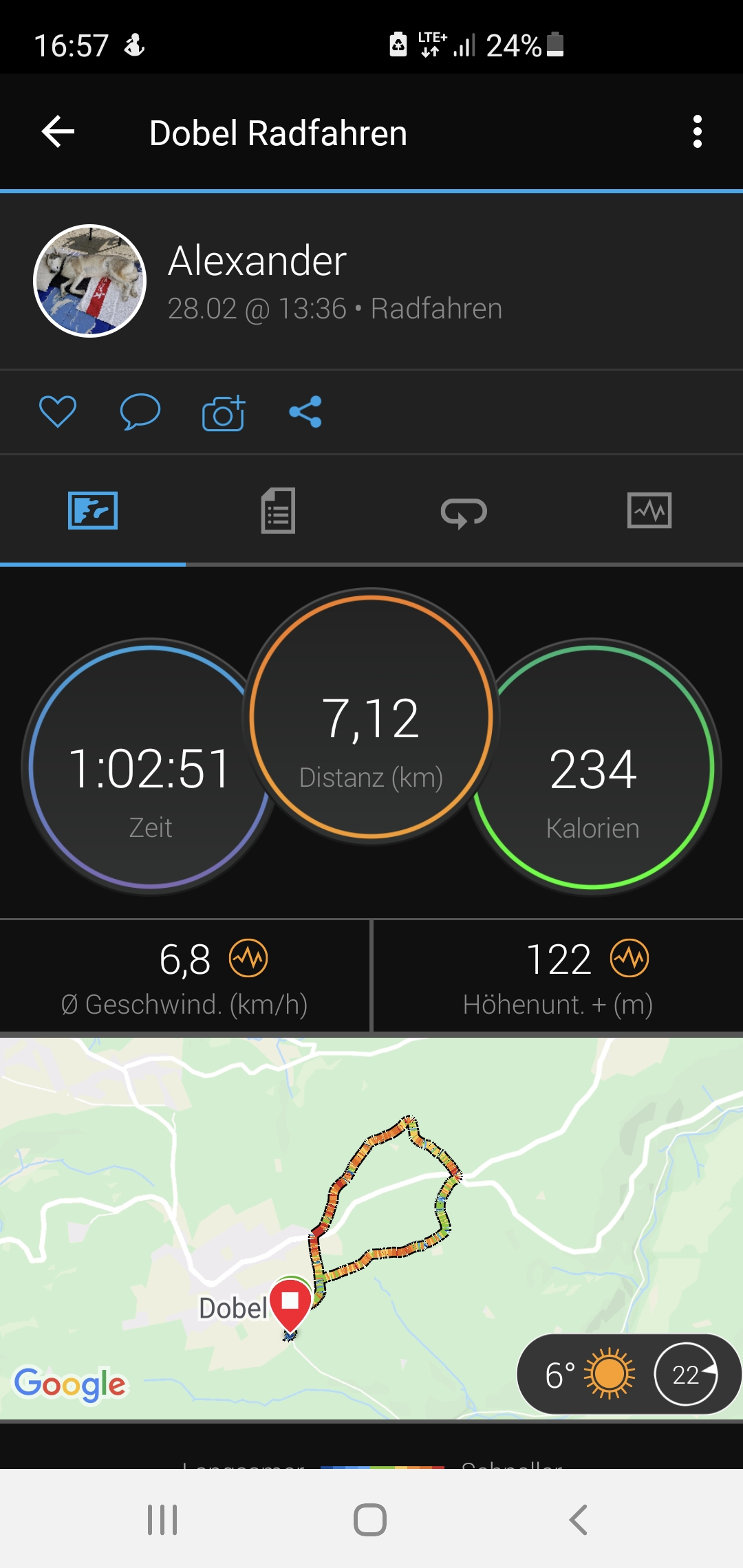
Task: Select the overview map tab
Action: click(93, 511)
